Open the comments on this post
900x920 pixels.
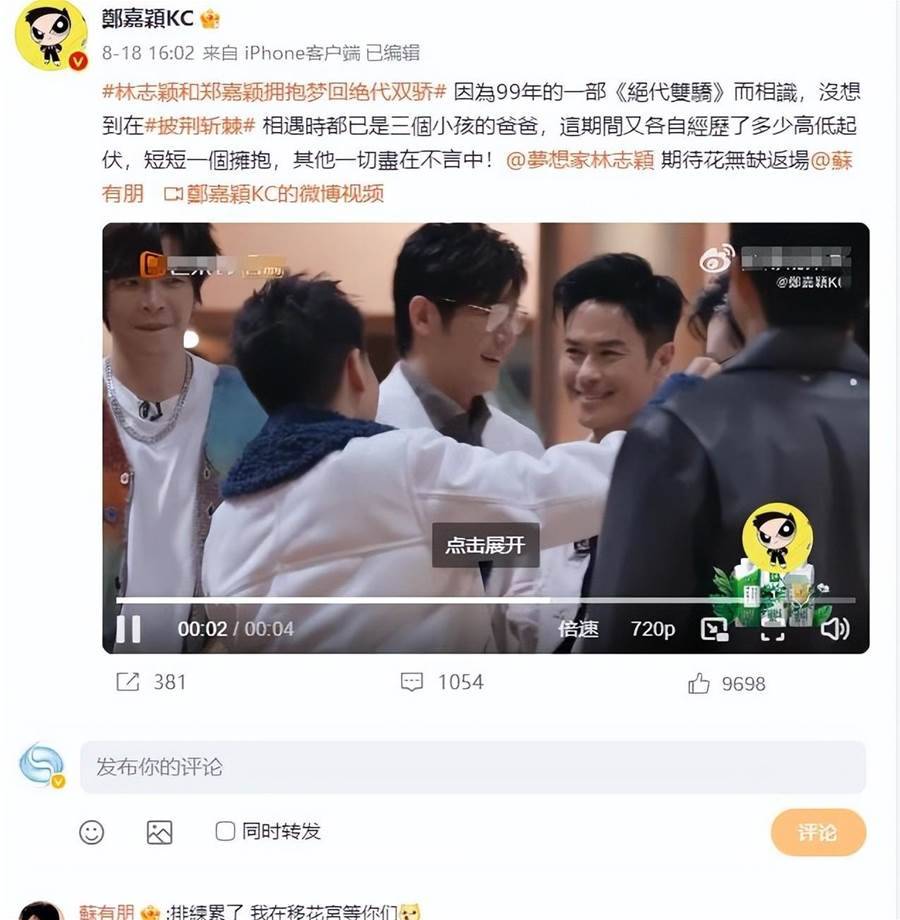[x=441, y=682]
